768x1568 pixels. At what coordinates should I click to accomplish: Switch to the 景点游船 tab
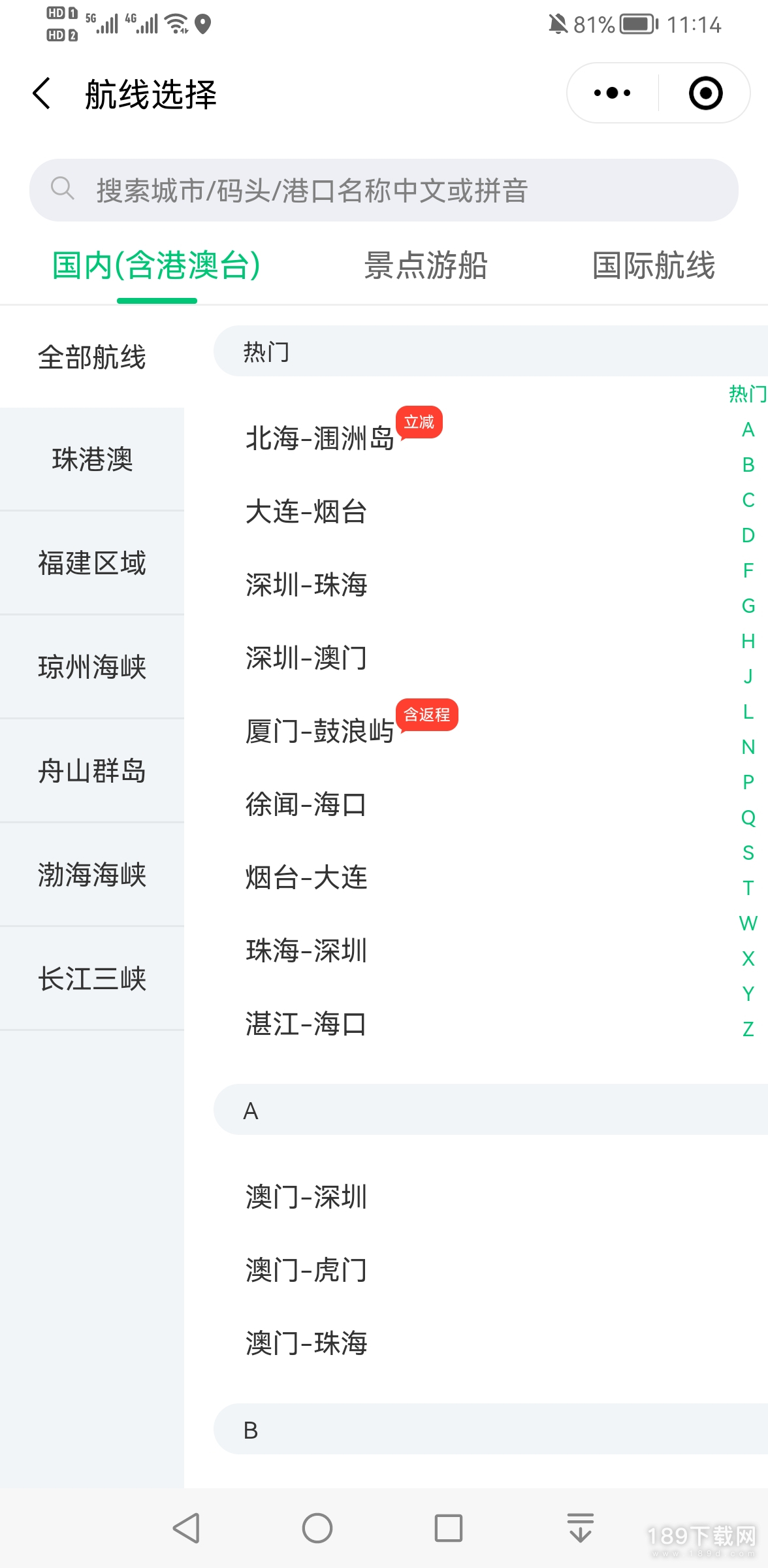coord(426,265)
